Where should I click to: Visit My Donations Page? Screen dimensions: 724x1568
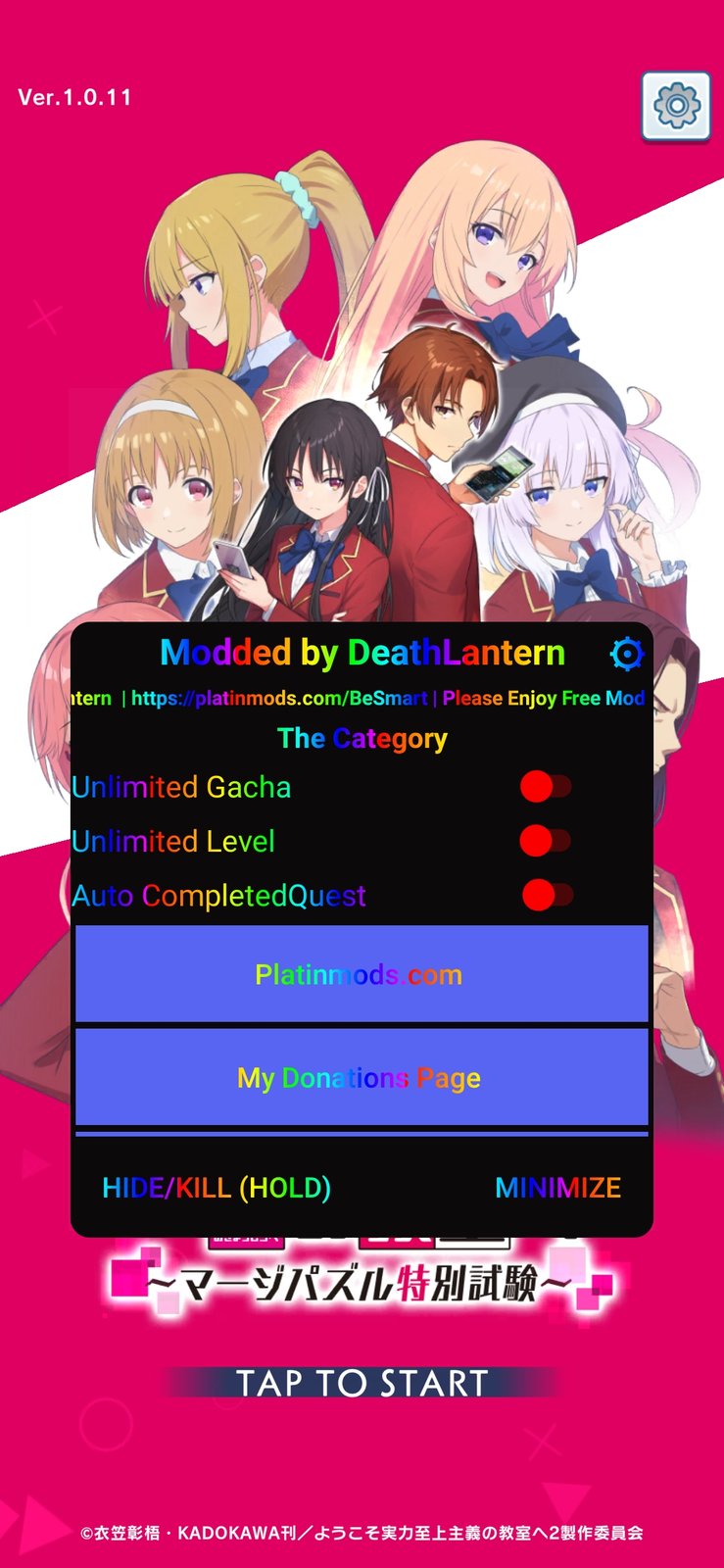362,1077
